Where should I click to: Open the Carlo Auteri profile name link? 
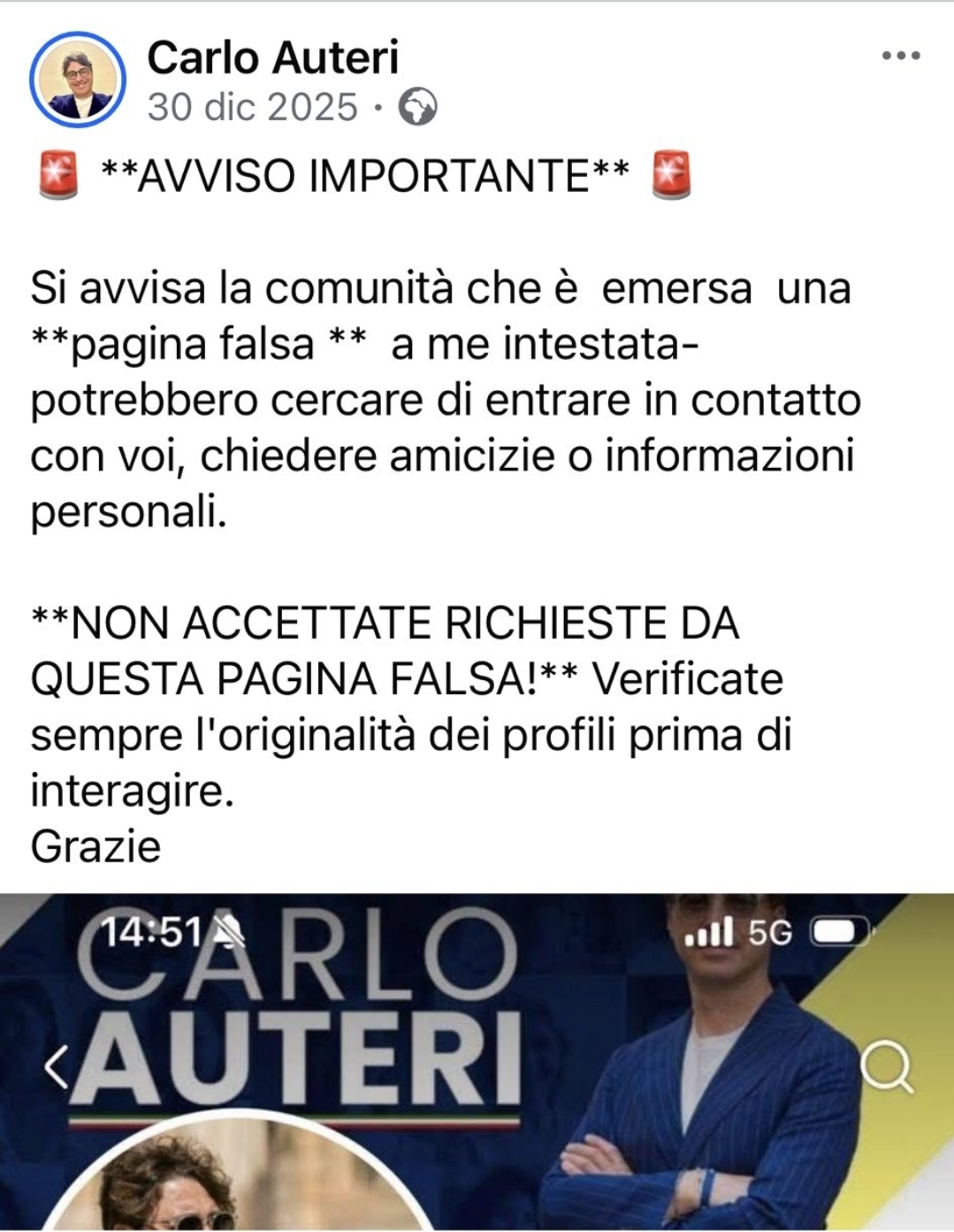point(272,57)
